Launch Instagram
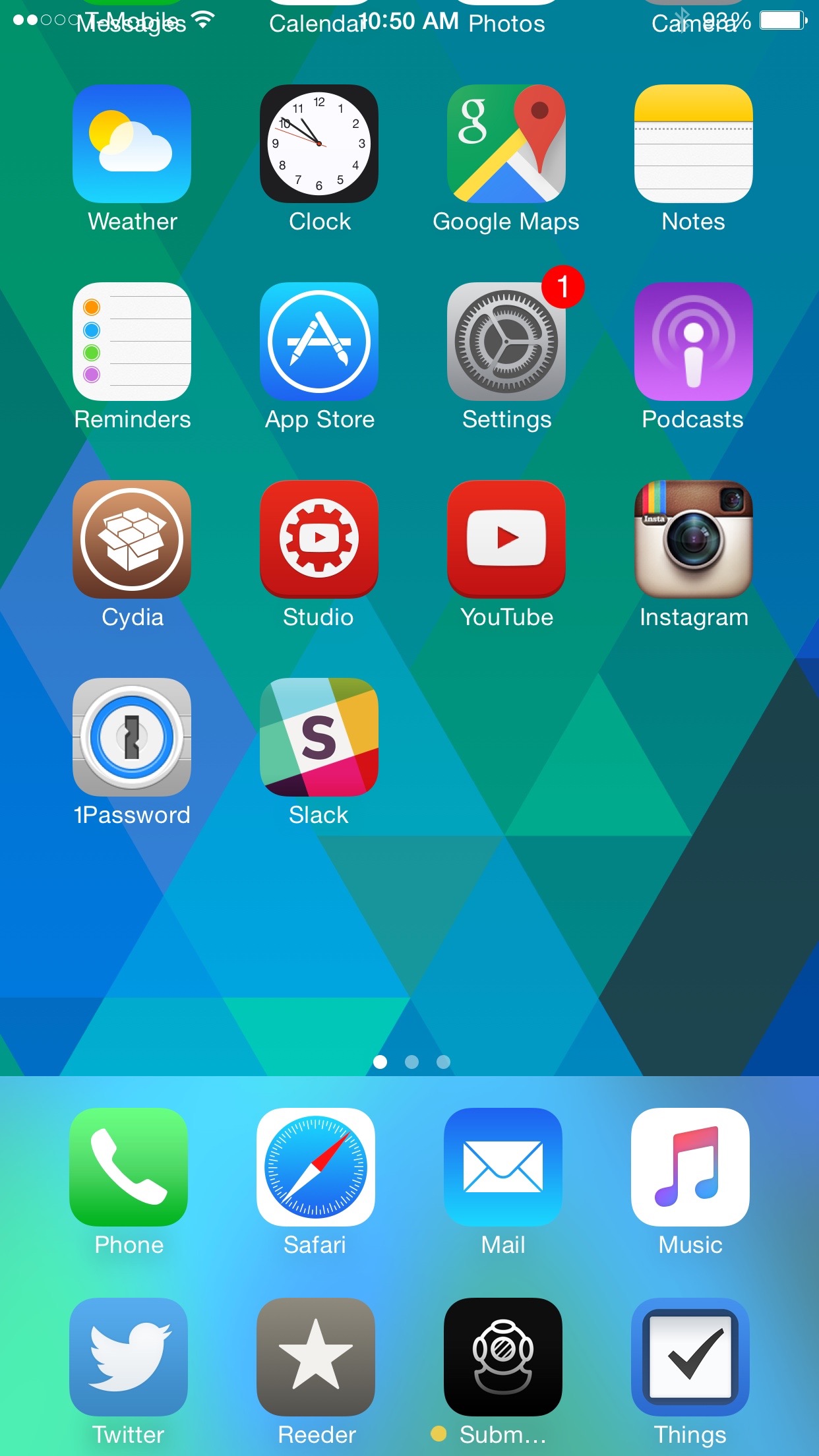This screenshot has width=819, height=1456. pyautogui.click(x=693, y=539)
